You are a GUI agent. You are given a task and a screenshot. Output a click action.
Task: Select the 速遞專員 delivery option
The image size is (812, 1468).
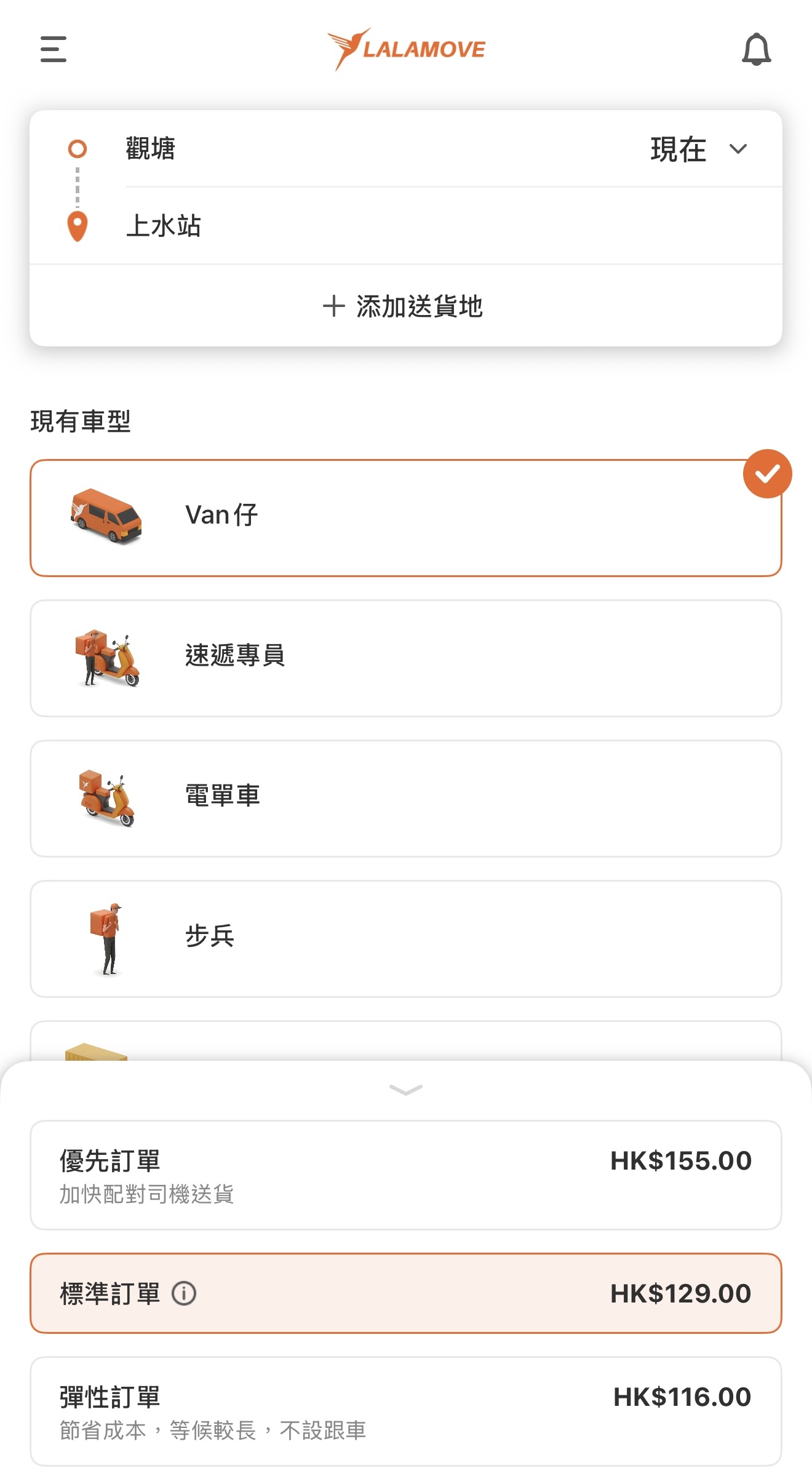pyautogui.click(x=406, y=658)
